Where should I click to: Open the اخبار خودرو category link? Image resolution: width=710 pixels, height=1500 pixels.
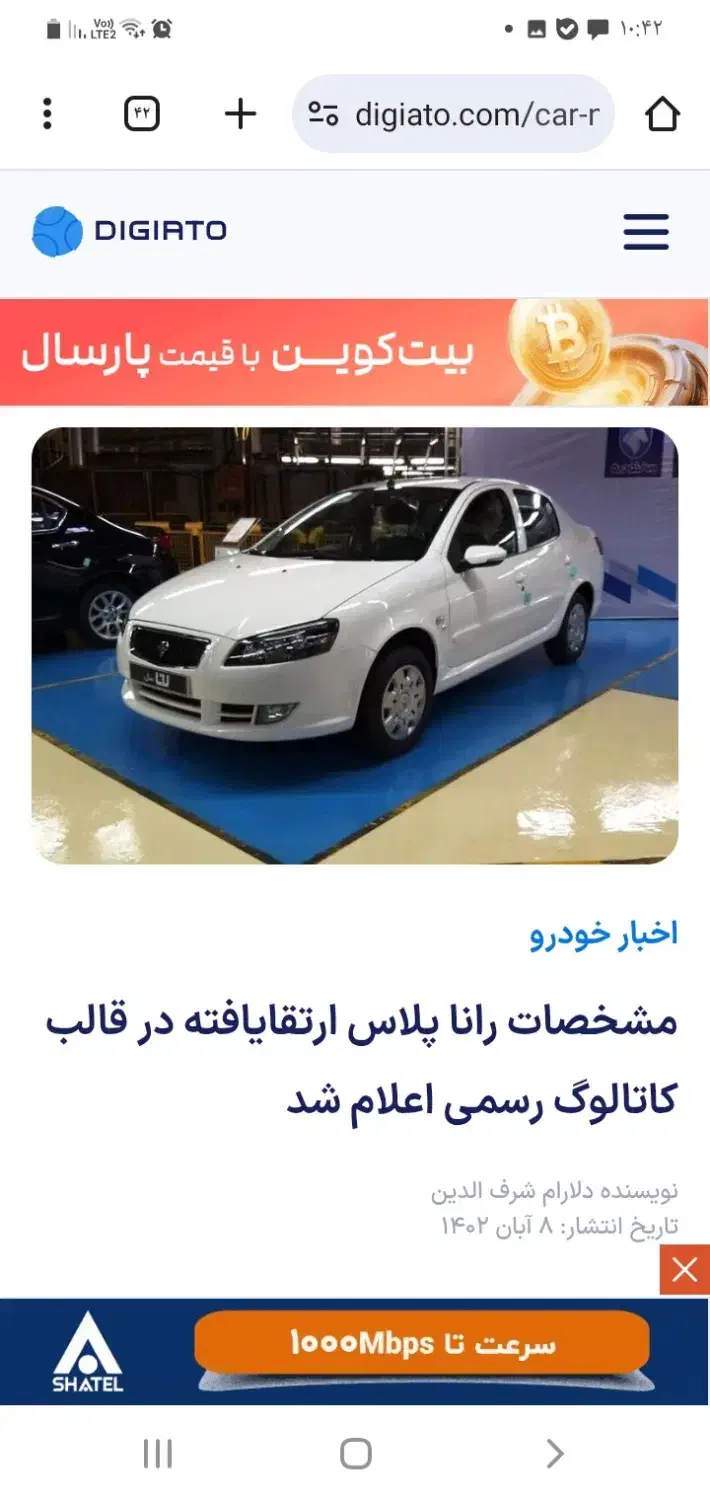604,933
